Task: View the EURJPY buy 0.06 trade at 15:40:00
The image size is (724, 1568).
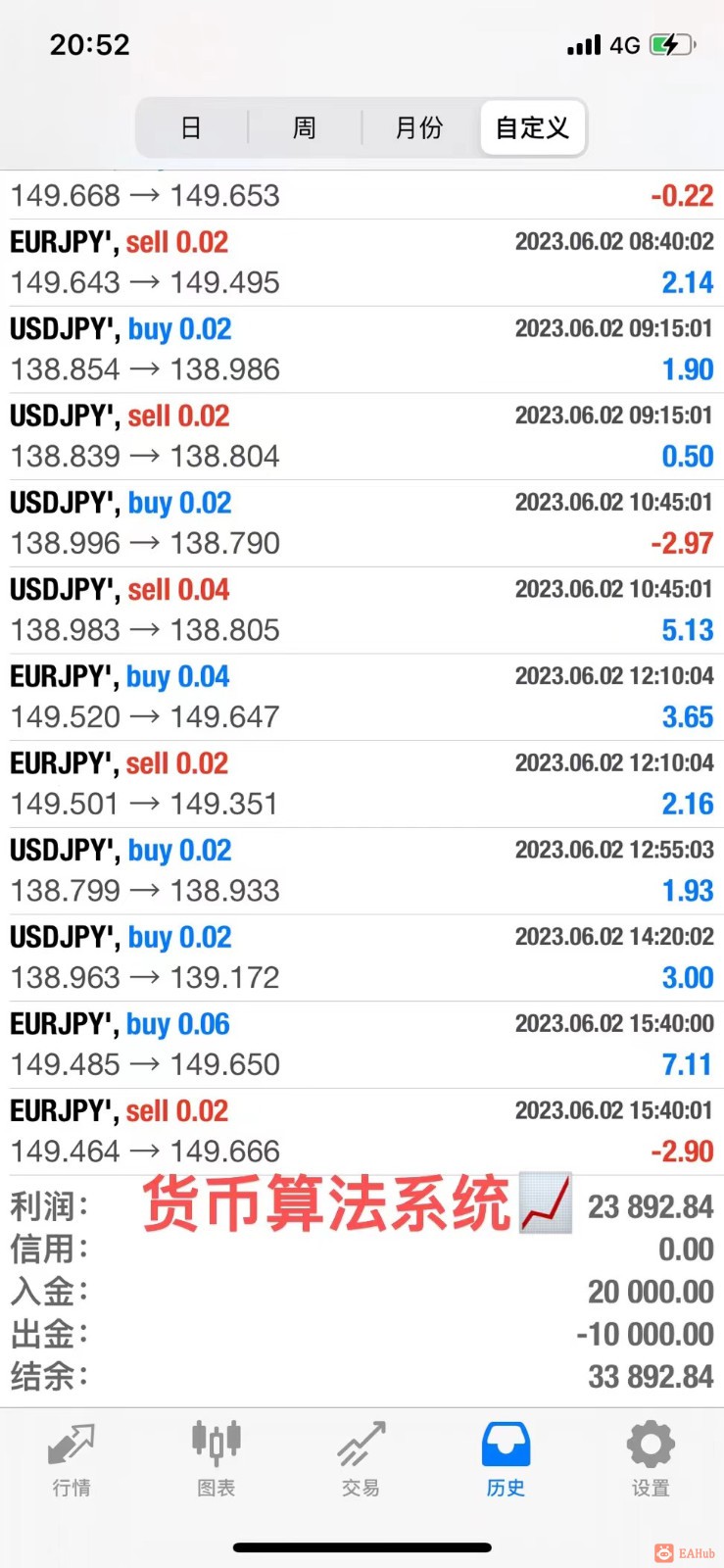Action: (x=362, y=1044)
